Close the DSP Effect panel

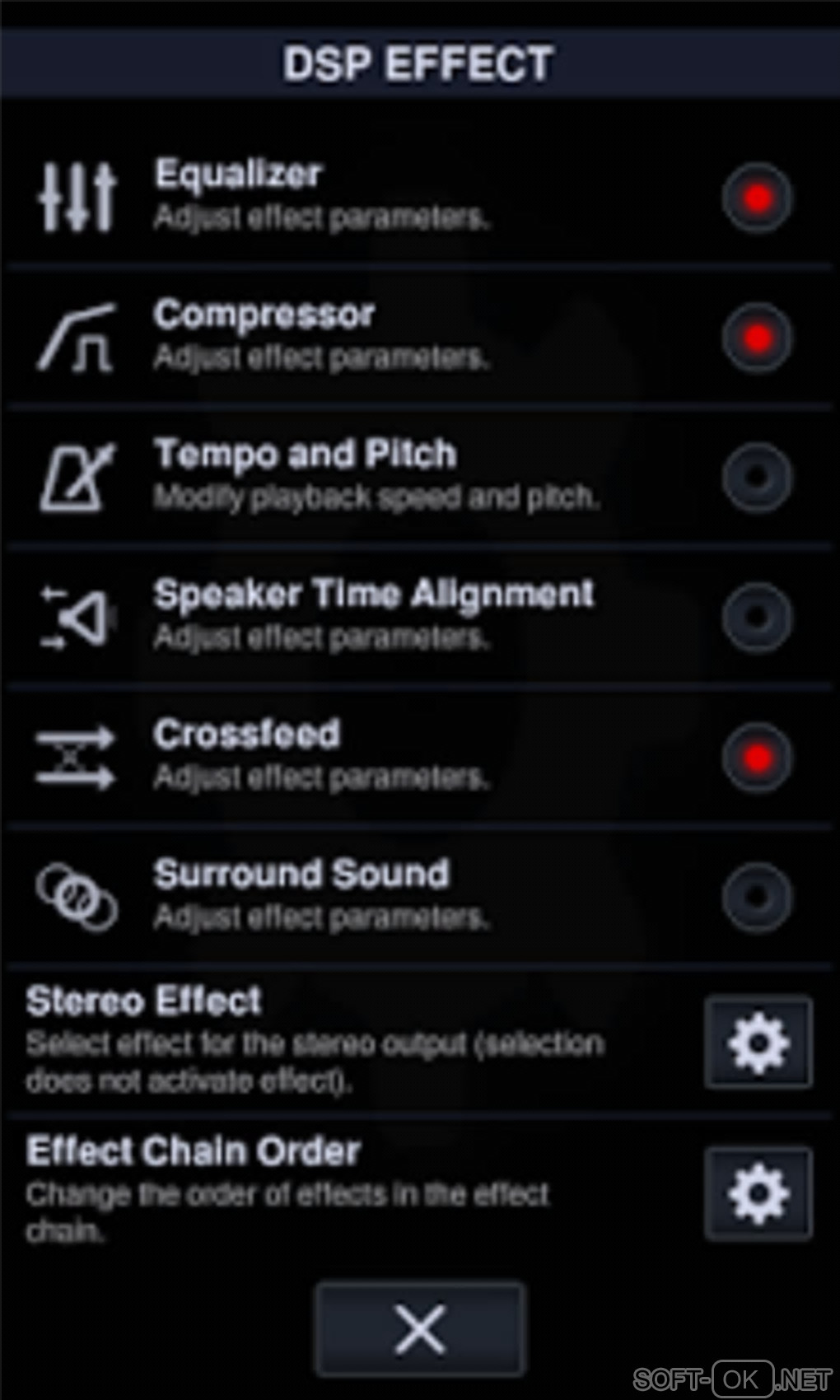420,1328
